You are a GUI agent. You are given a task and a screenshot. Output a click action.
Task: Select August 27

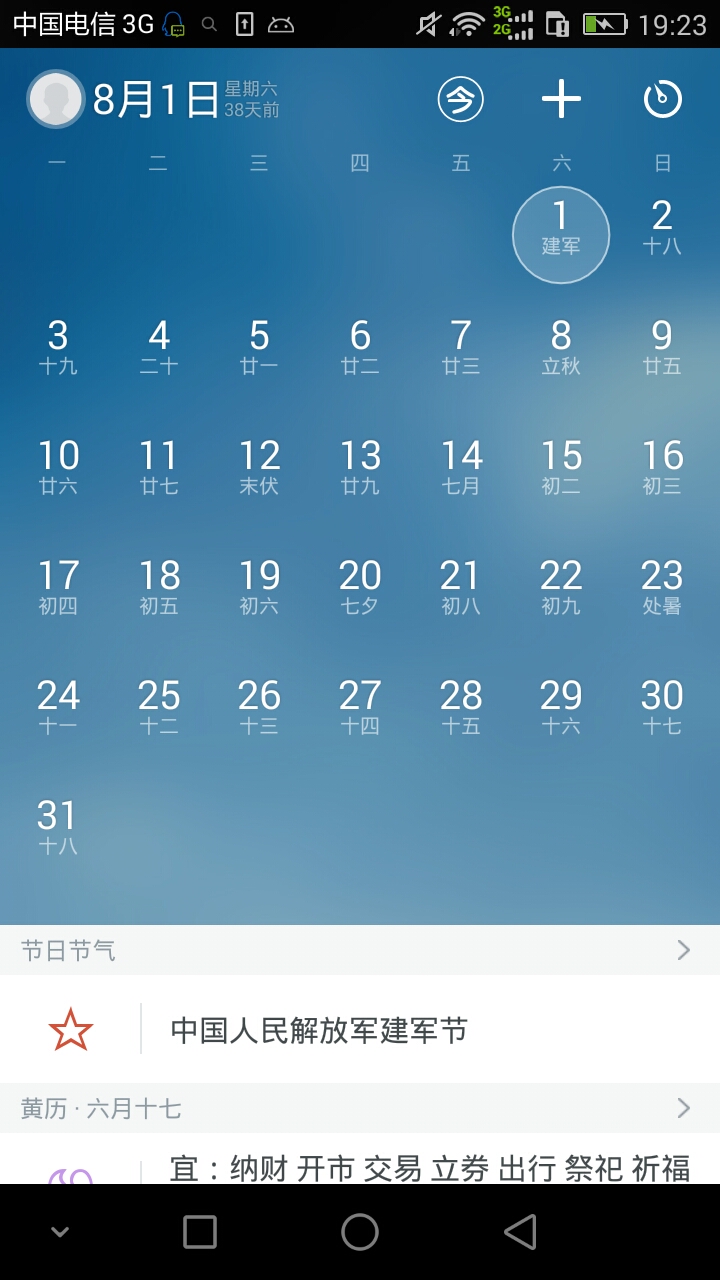(x=360, y=706)
